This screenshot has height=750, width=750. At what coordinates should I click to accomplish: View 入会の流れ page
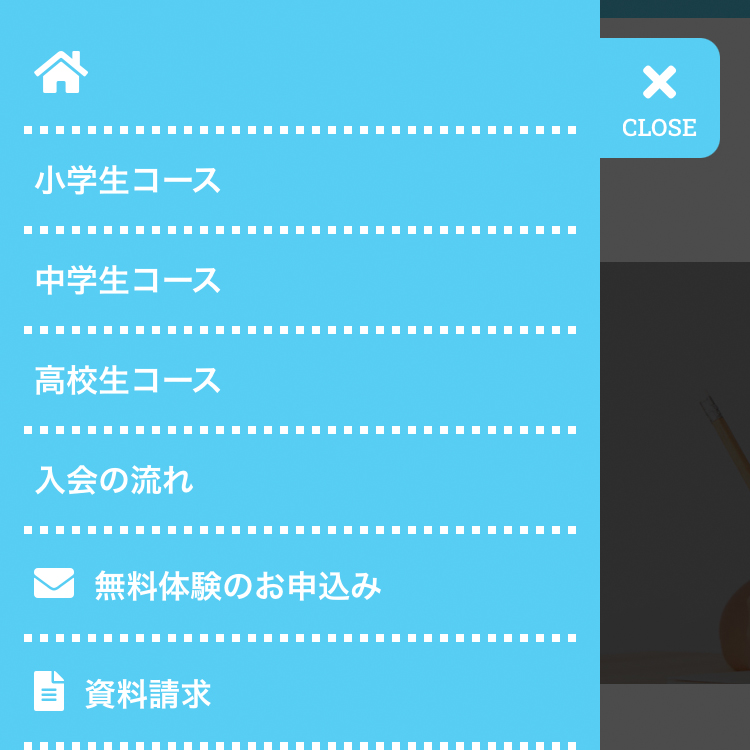coord(114,480)
